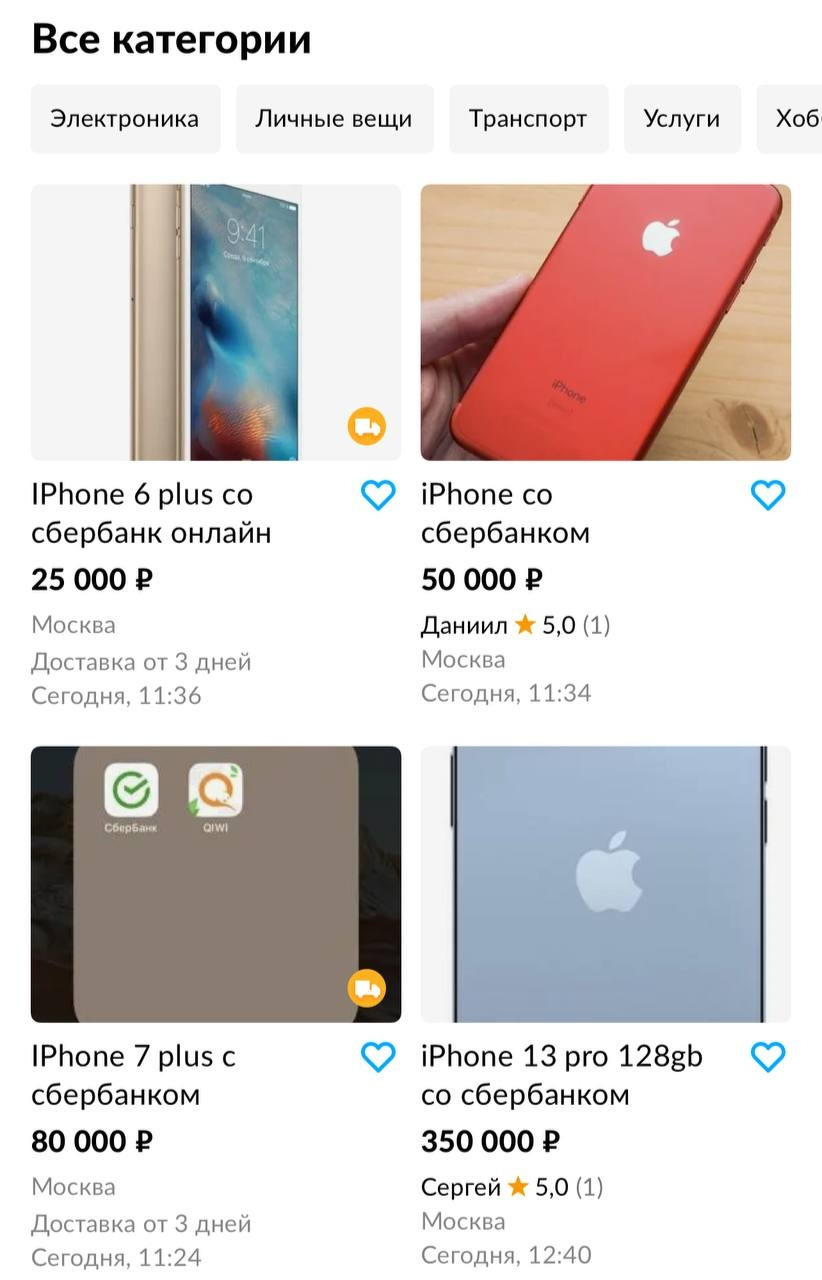Add IPhone 6 plus listing to favorites
822x1280 pixels.
378,495
